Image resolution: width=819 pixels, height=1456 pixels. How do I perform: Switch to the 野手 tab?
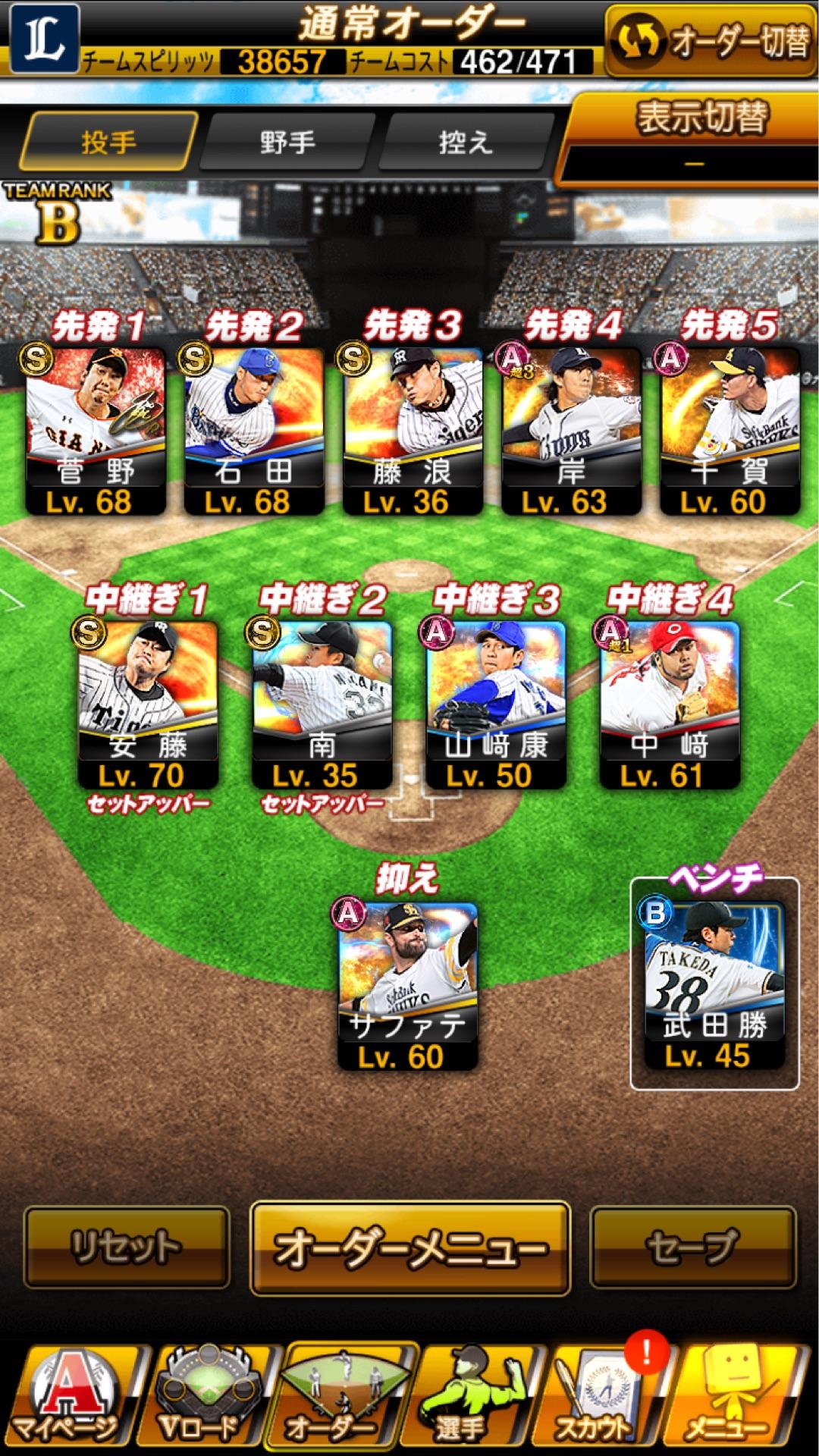point(288,142)
